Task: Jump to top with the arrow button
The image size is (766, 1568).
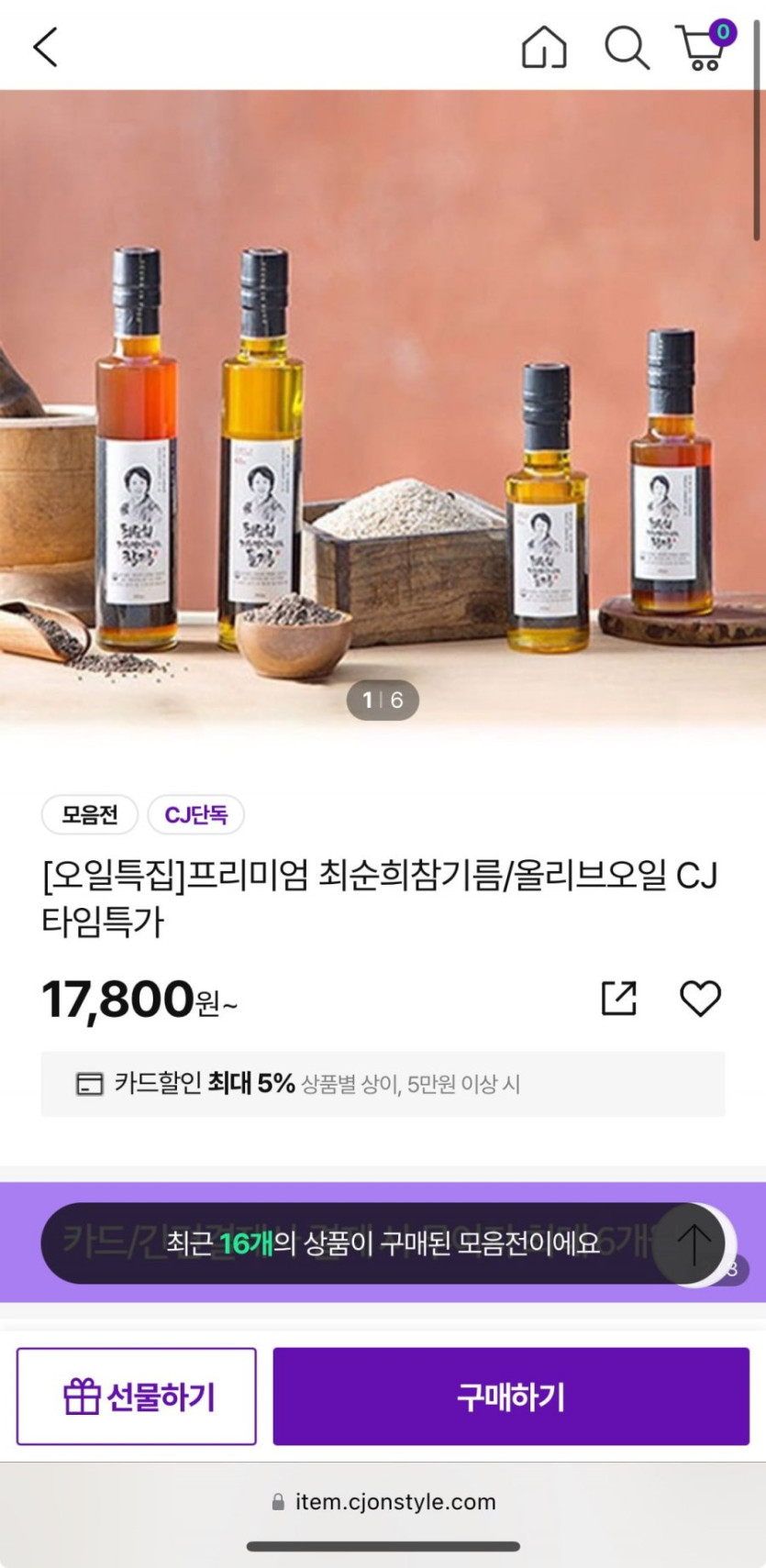Action: 694,1244
